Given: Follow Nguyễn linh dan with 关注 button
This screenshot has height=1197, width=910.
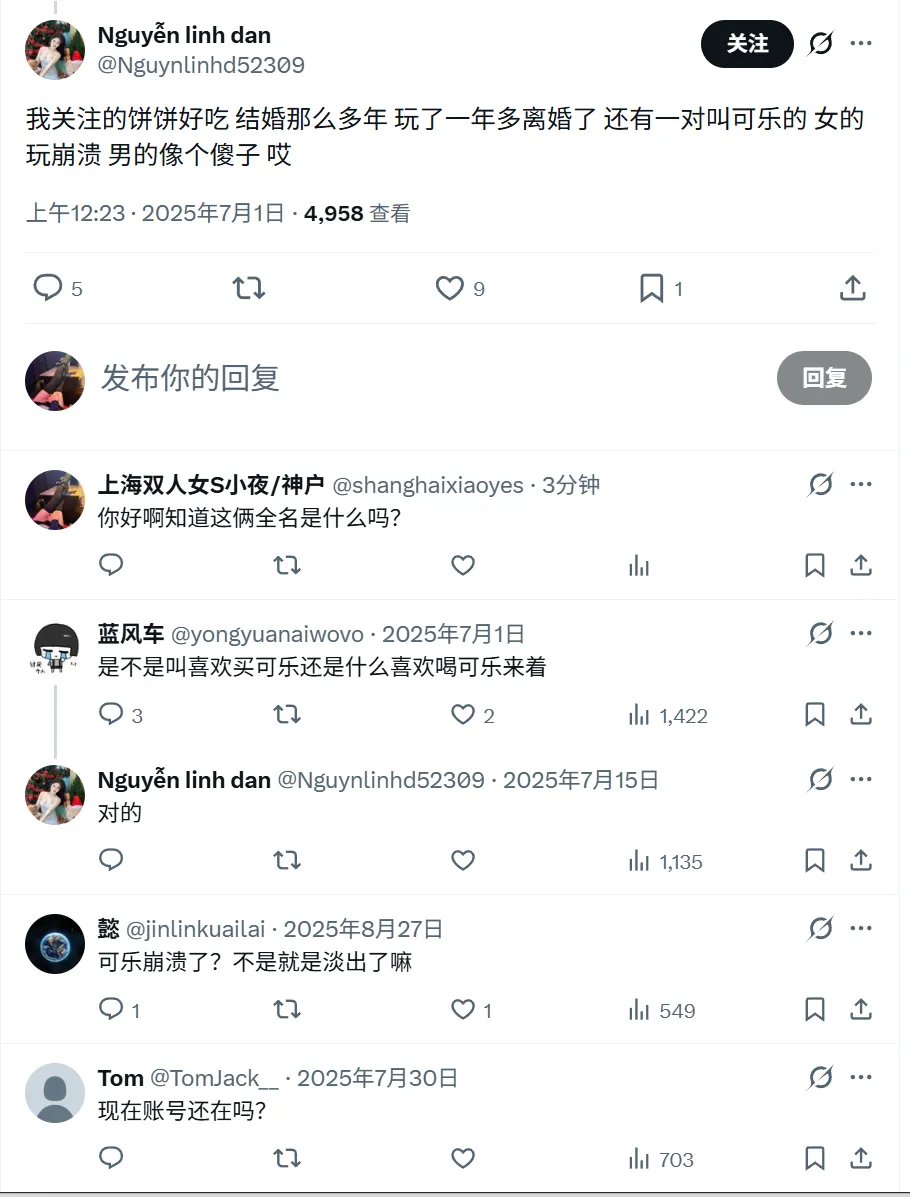Looking at the screenshot, I should pos(747,44).
